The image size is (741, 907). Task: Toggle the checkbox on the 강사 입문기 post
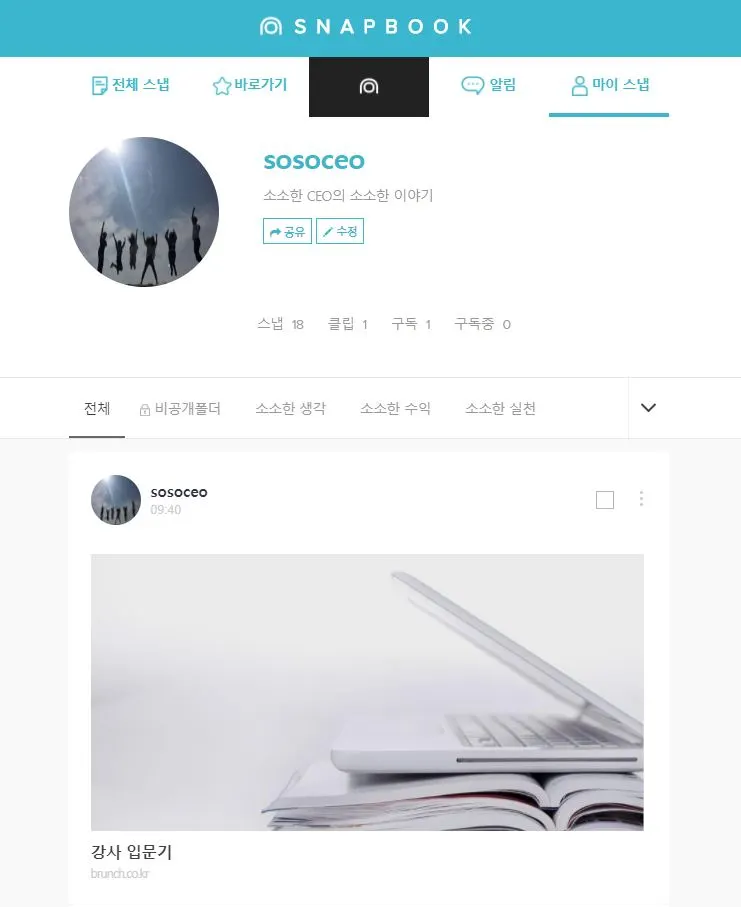coord(605,499)
